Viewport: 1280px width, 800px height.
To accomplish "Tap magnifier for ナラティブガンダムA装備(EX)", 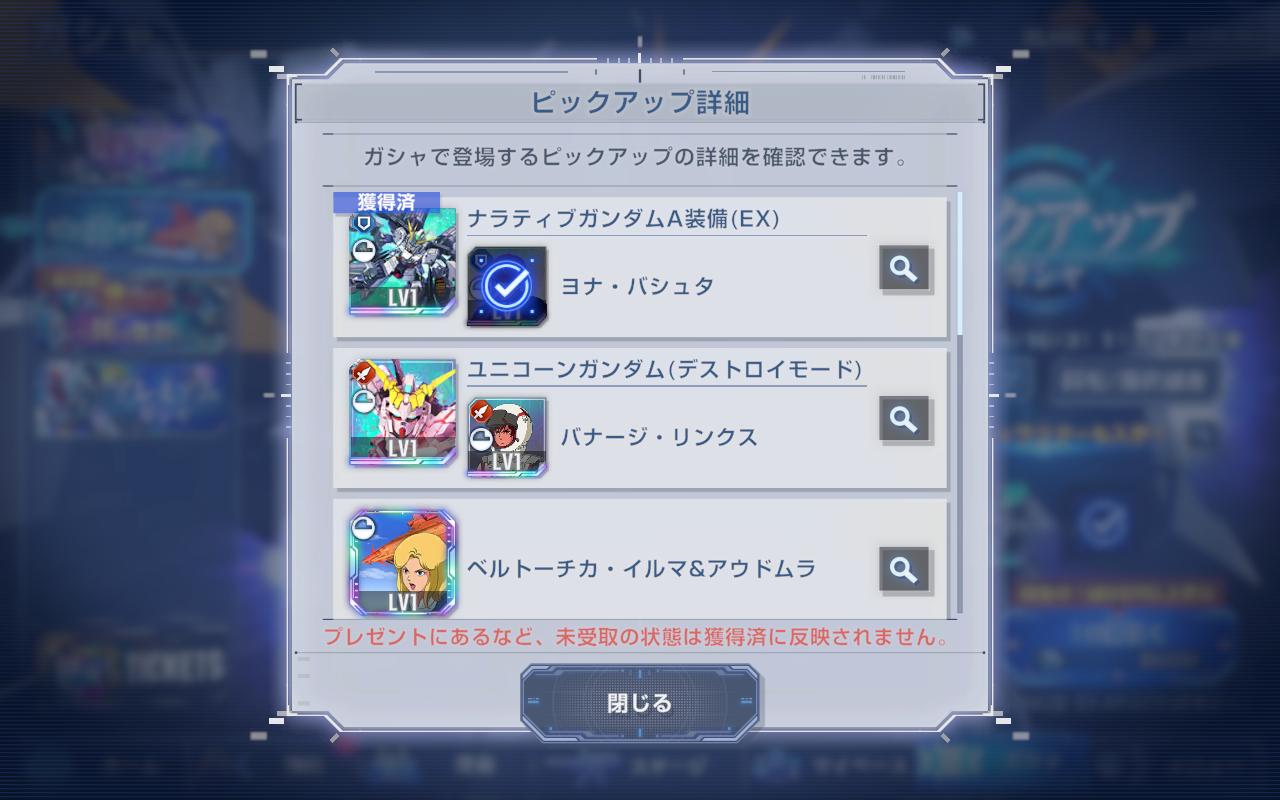I will tap(904, 268).
